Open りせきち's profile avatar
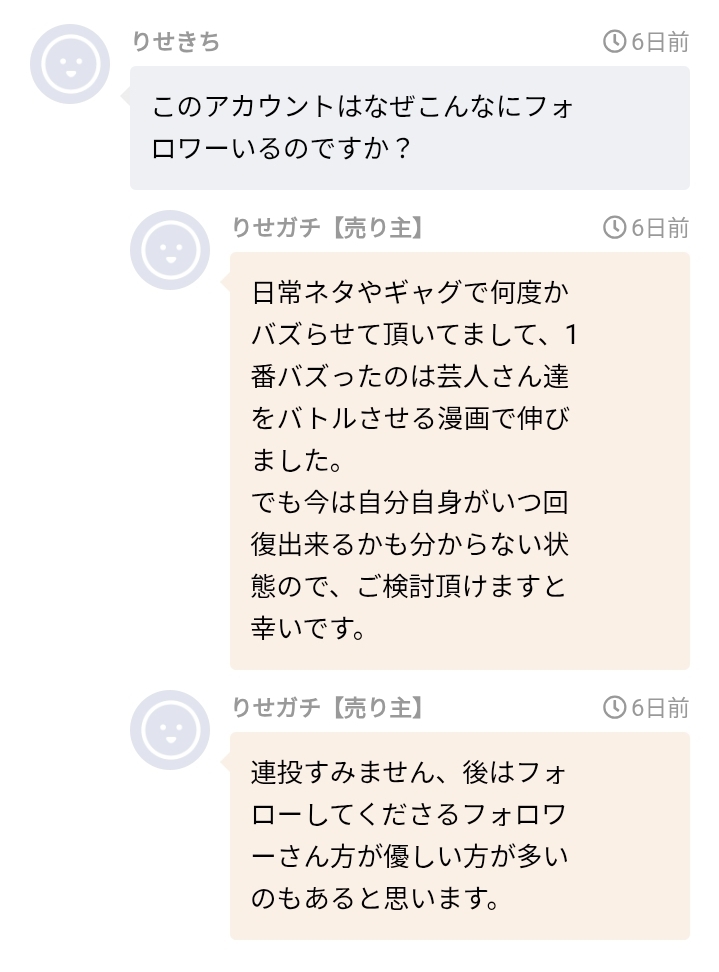The image size is (719, 972). (x=69, y=64)
